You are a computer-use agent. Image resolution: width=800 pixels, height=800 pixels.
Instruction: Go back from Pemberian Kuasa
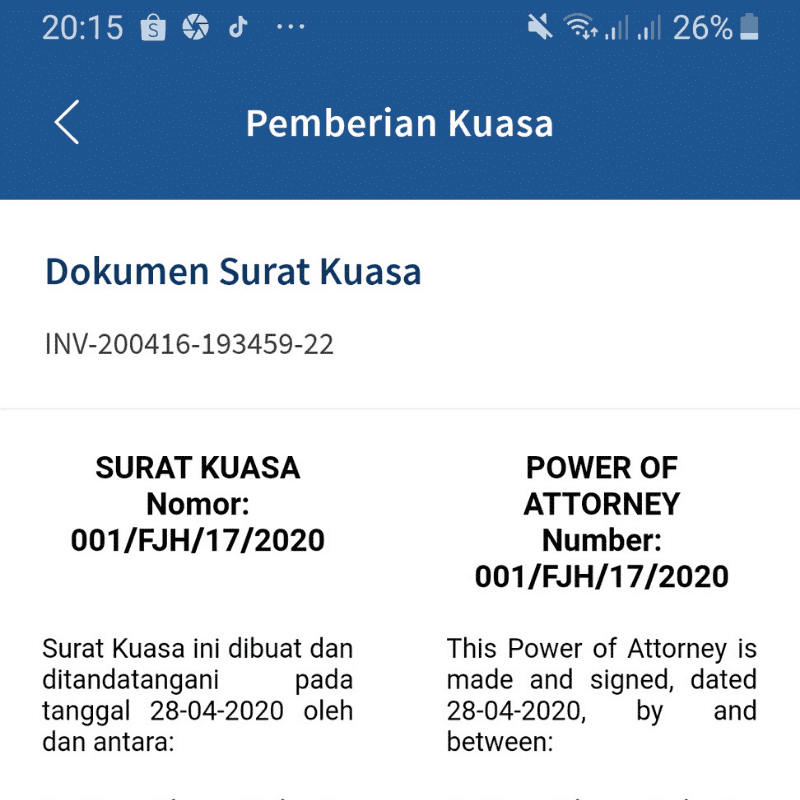(66, 123)
